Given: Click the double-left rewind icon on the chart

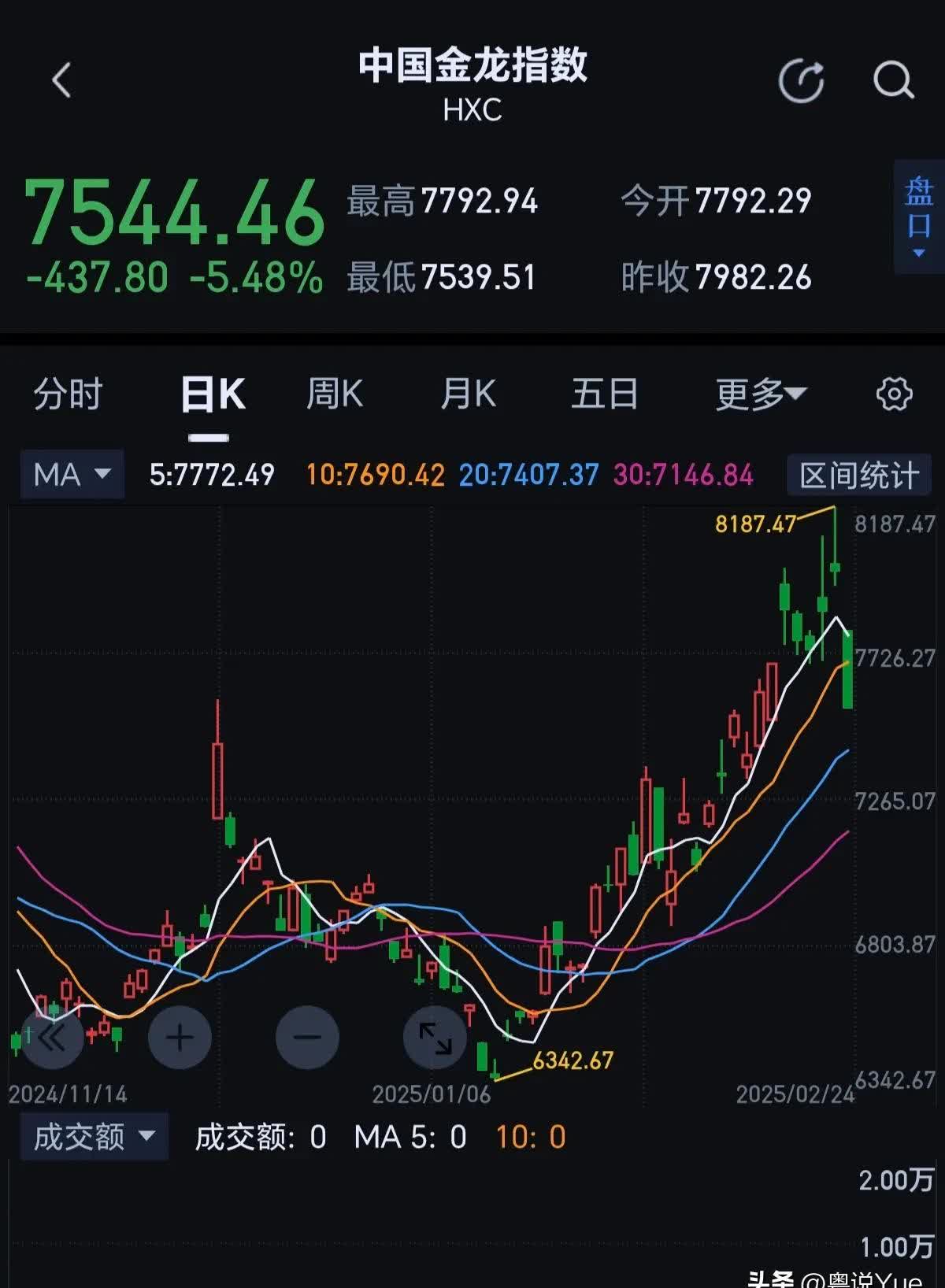Looking at the screenshot, I should 52,1038.
